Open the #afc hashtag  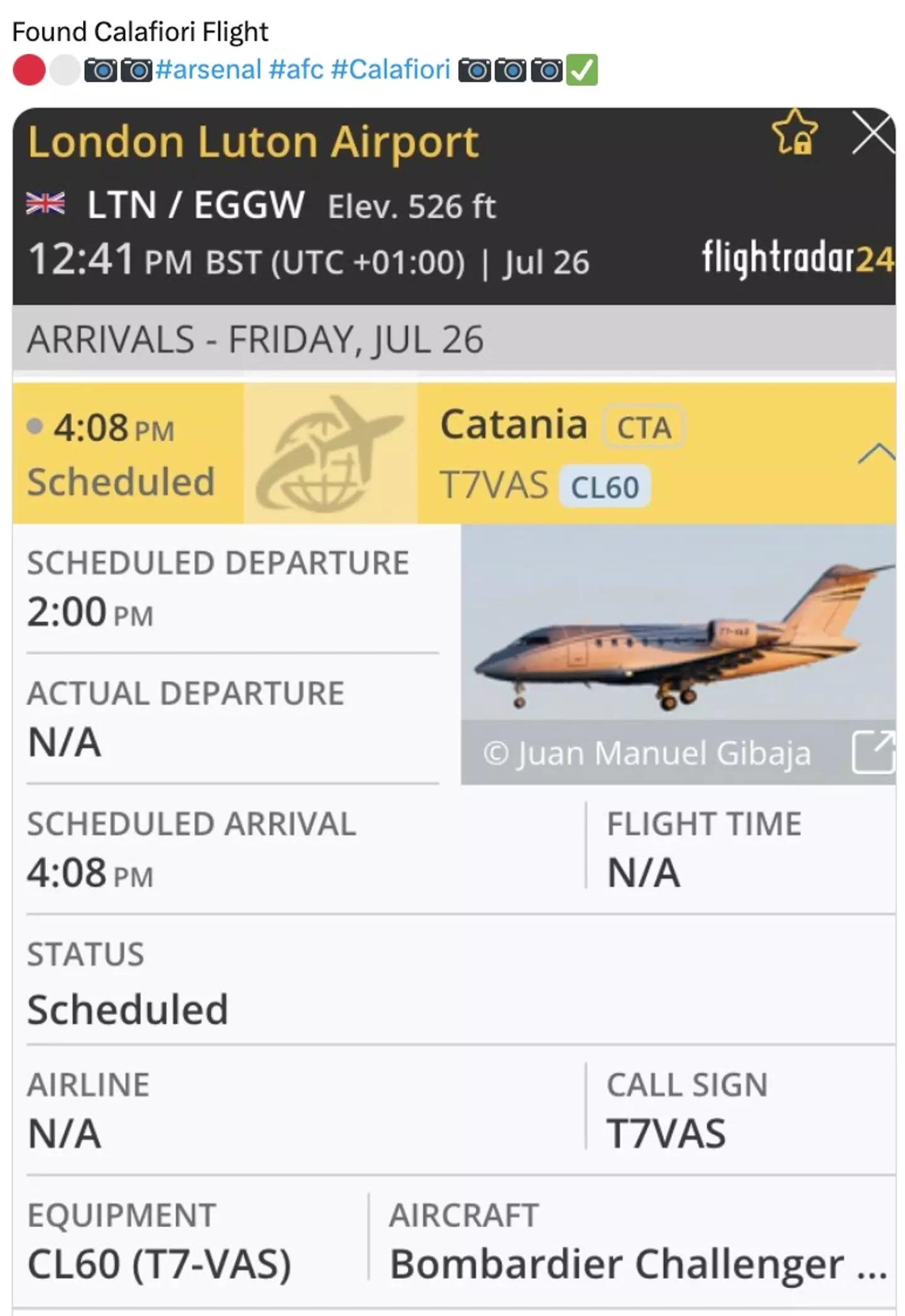point(296,70)
